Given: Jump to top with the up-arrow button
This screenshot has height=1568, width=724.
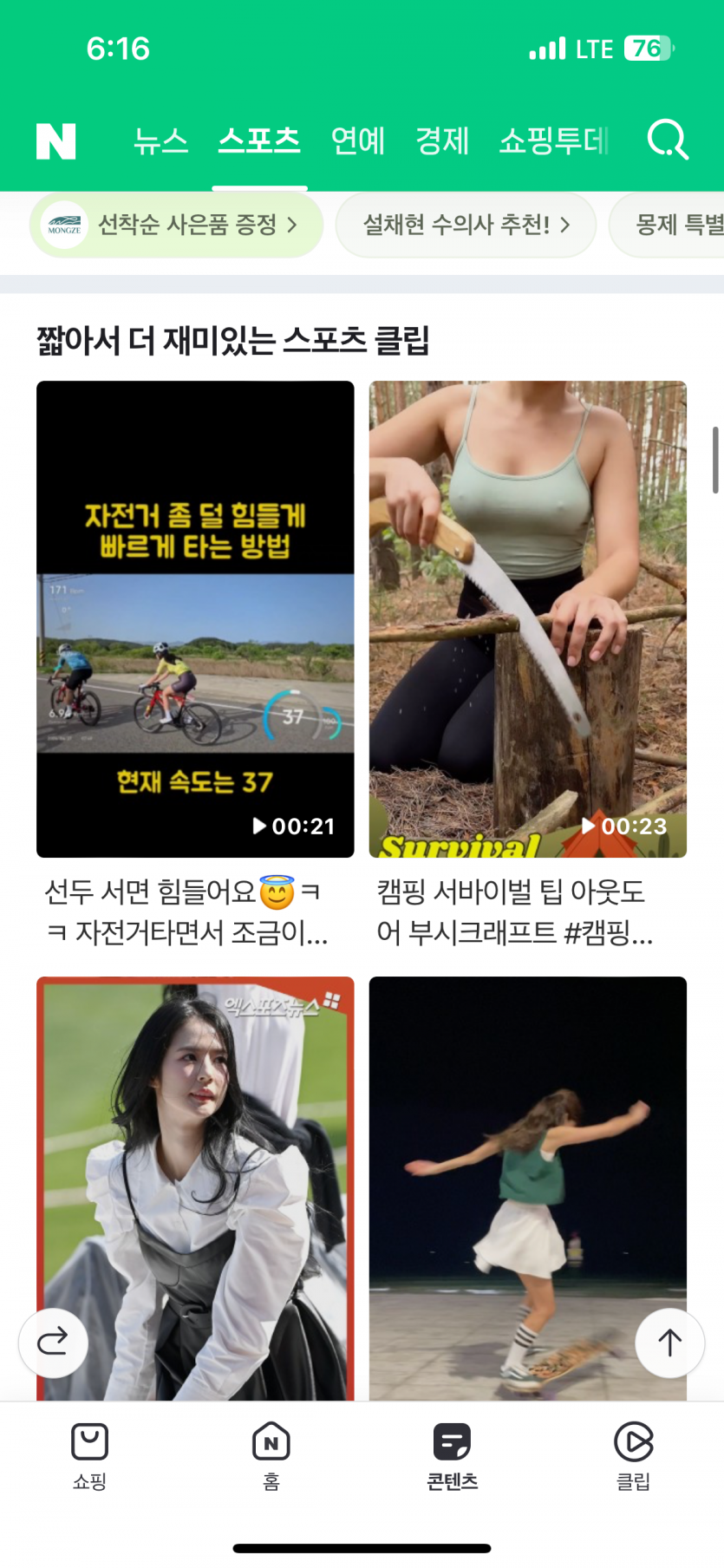Looking at the screenshot, I should tap(669, 1343).
